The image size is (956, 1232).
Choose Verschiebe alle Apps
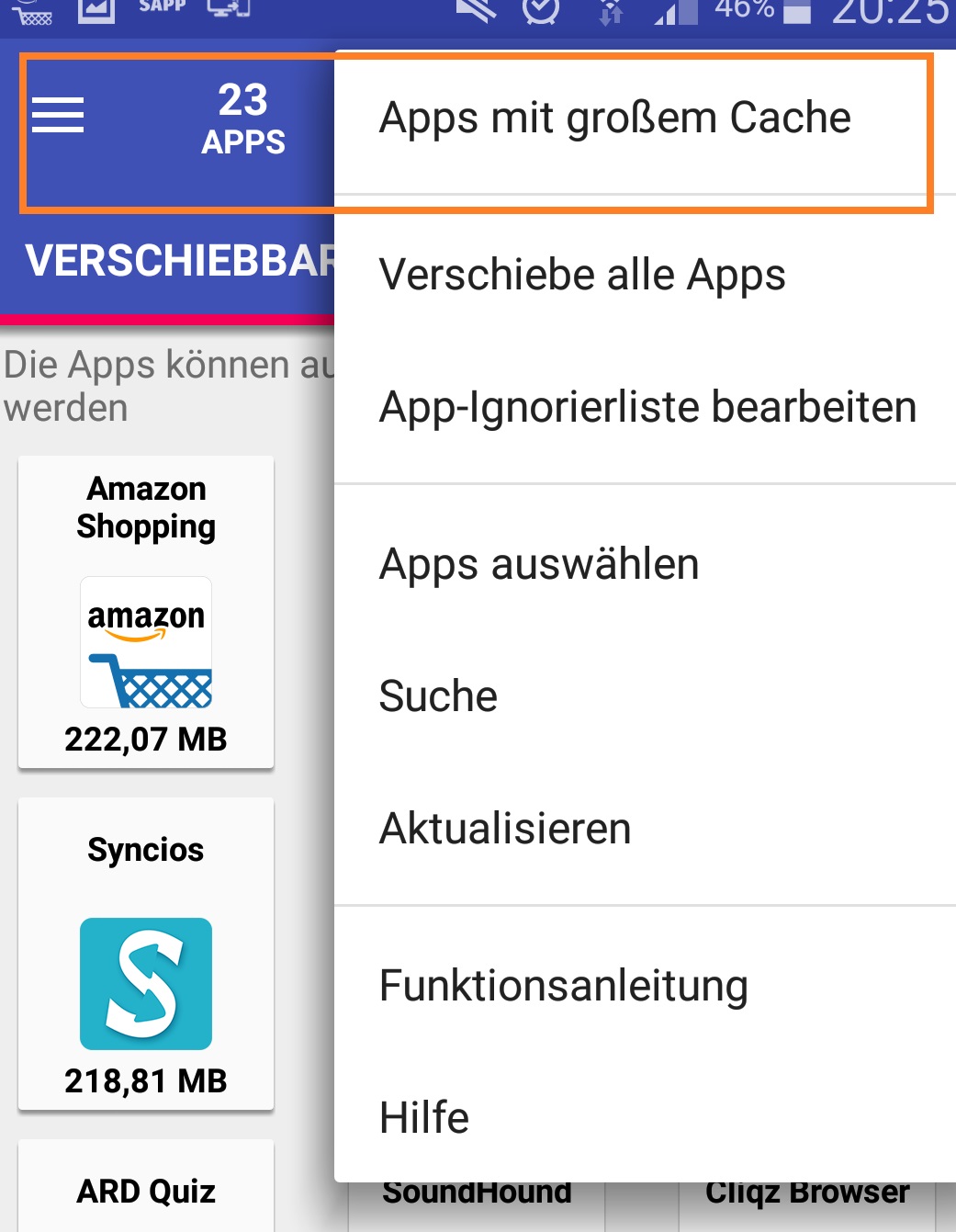pos(582,275)
